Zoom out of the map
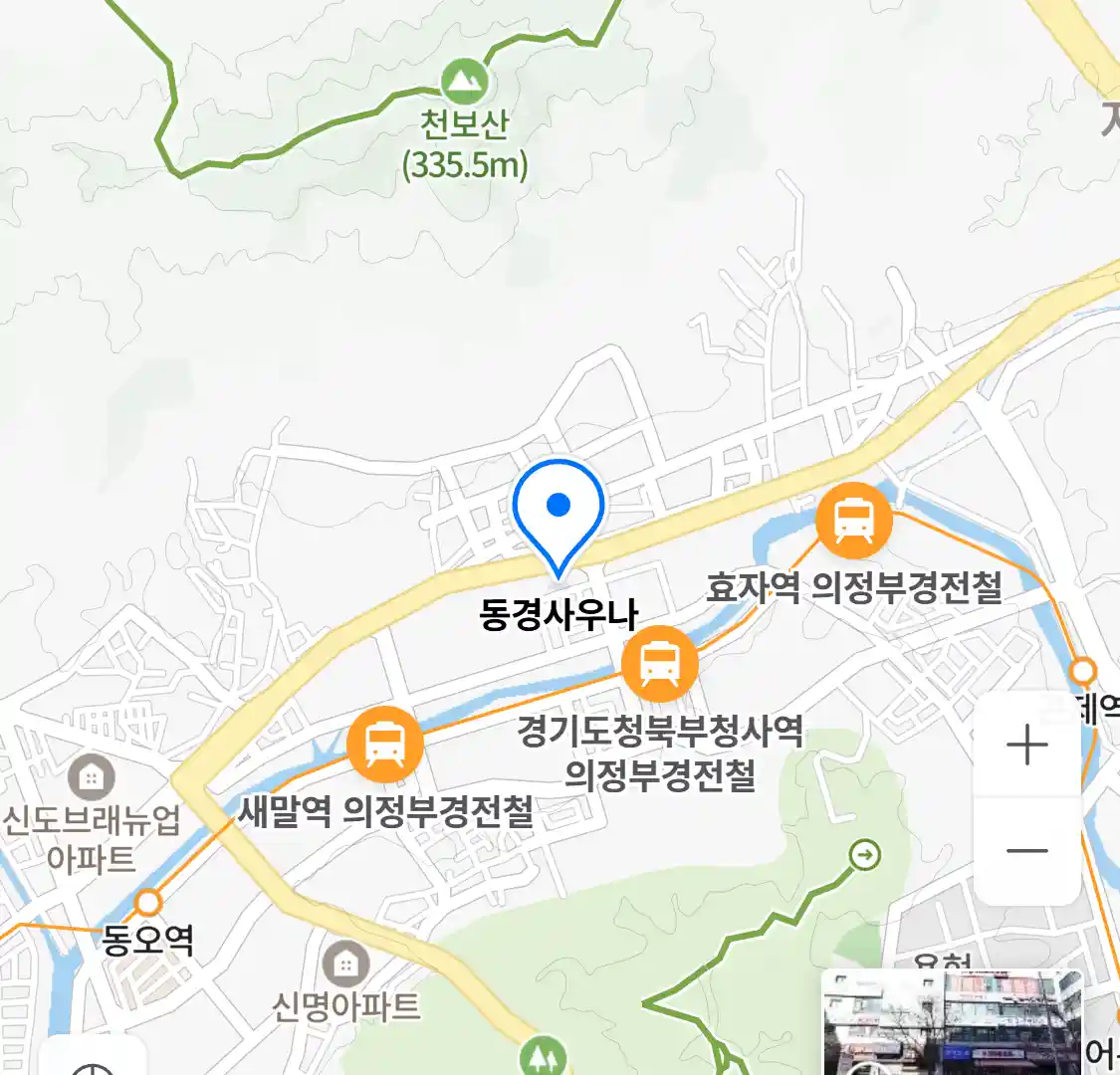Viewport: 1120px width, 1075px height. 1026,851
